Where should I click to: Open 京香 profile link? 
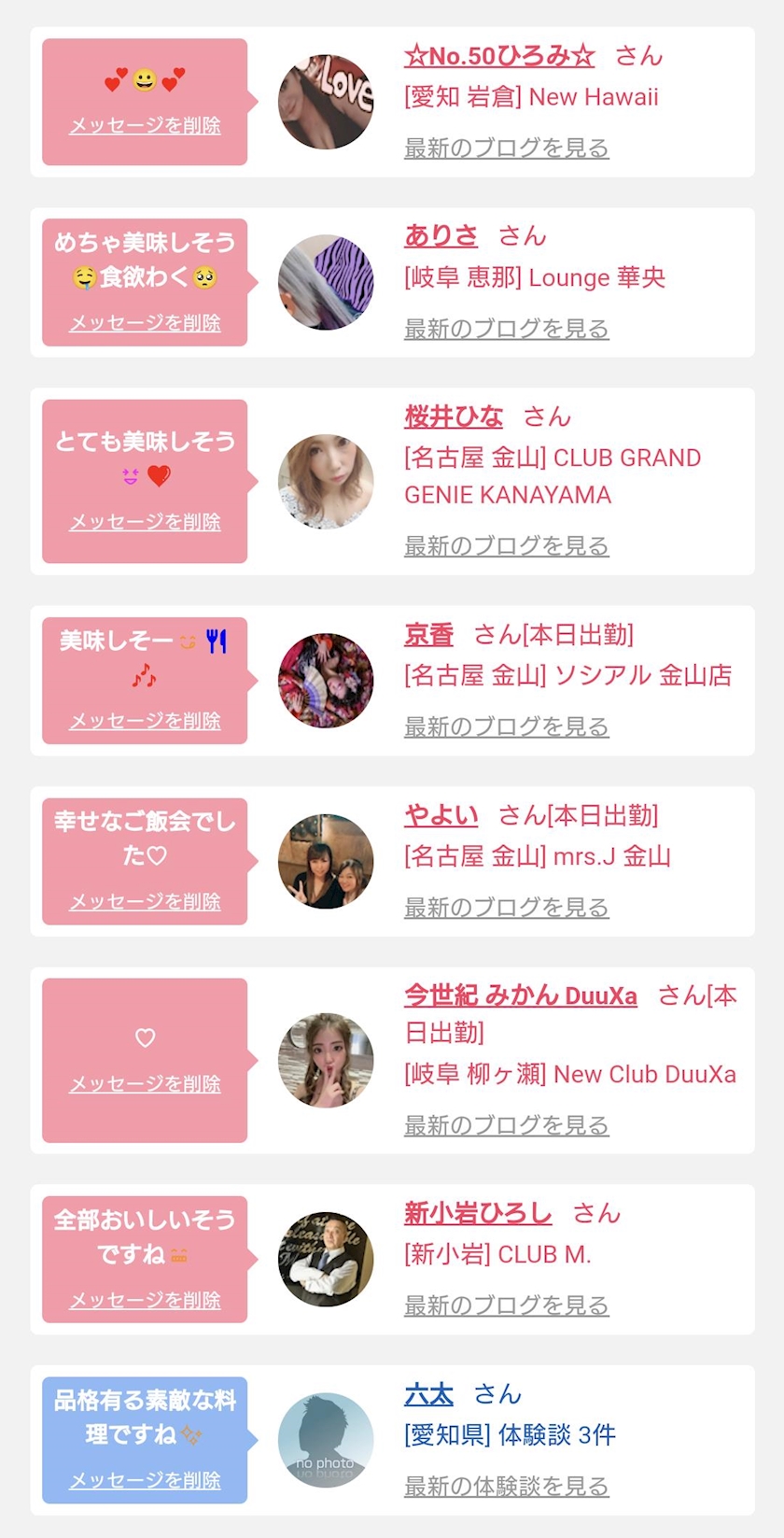[x=428, y=635]
